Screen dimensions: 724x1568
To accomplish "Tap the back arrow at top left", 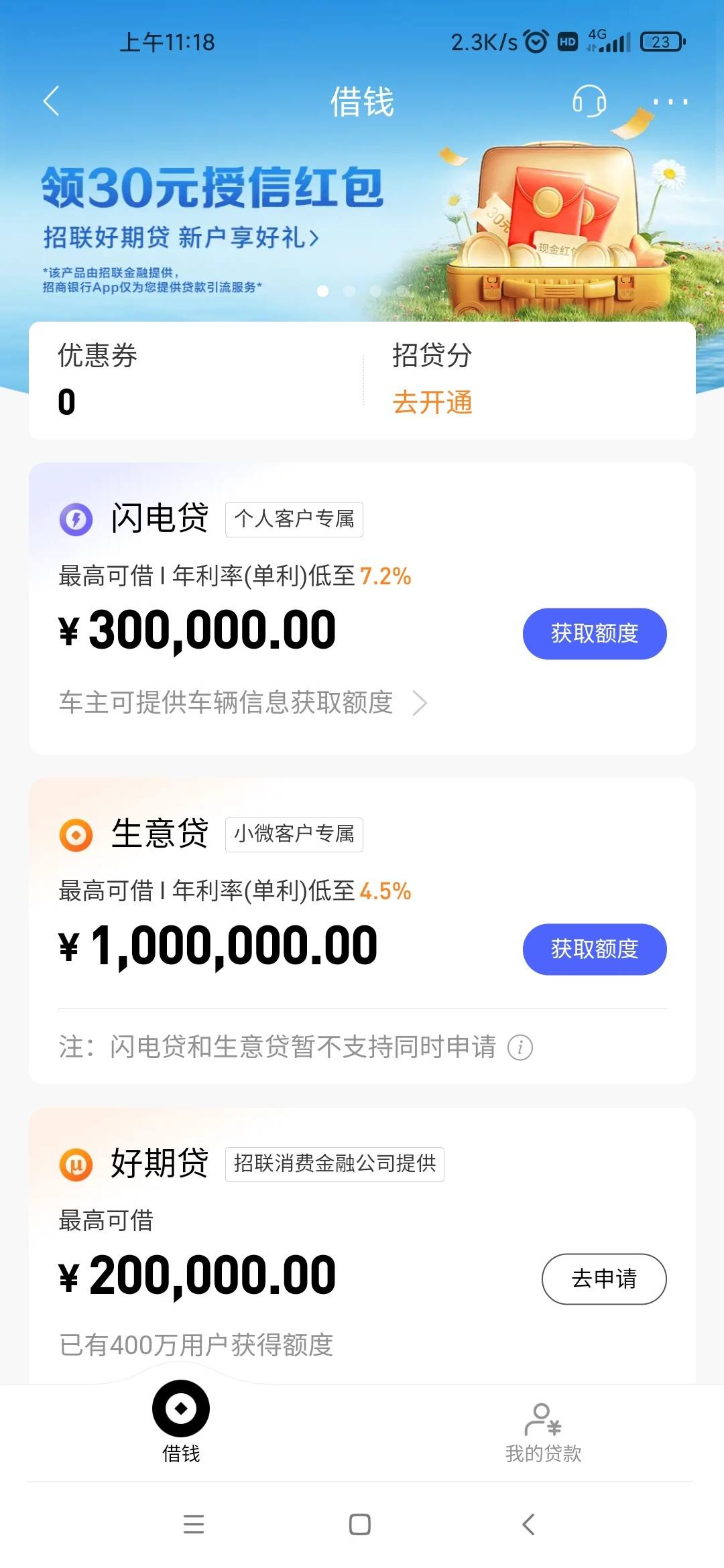I will pyautogui.click(x=52, y=102).
